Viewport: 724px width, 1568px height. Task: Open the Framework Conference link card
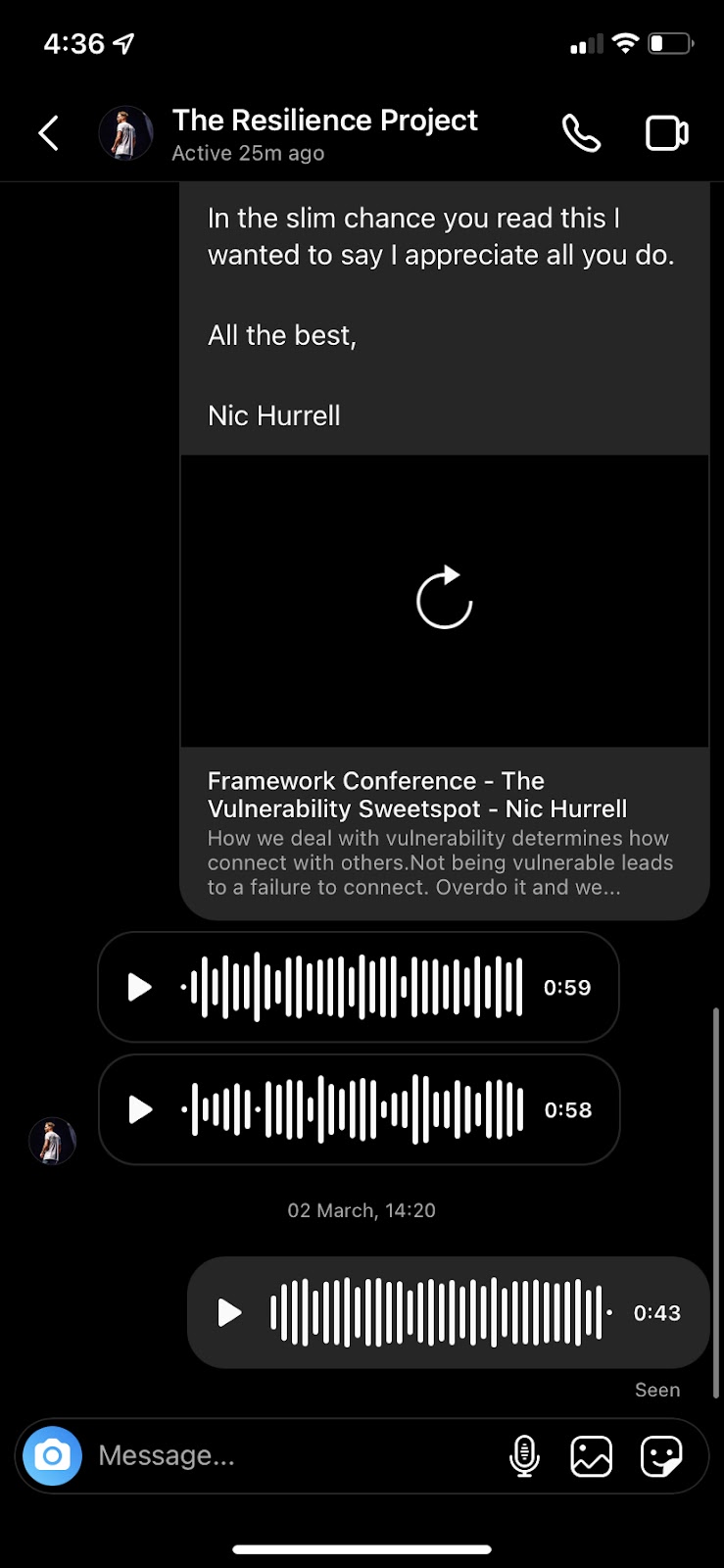pyautogui.click(x=441, y=833)
